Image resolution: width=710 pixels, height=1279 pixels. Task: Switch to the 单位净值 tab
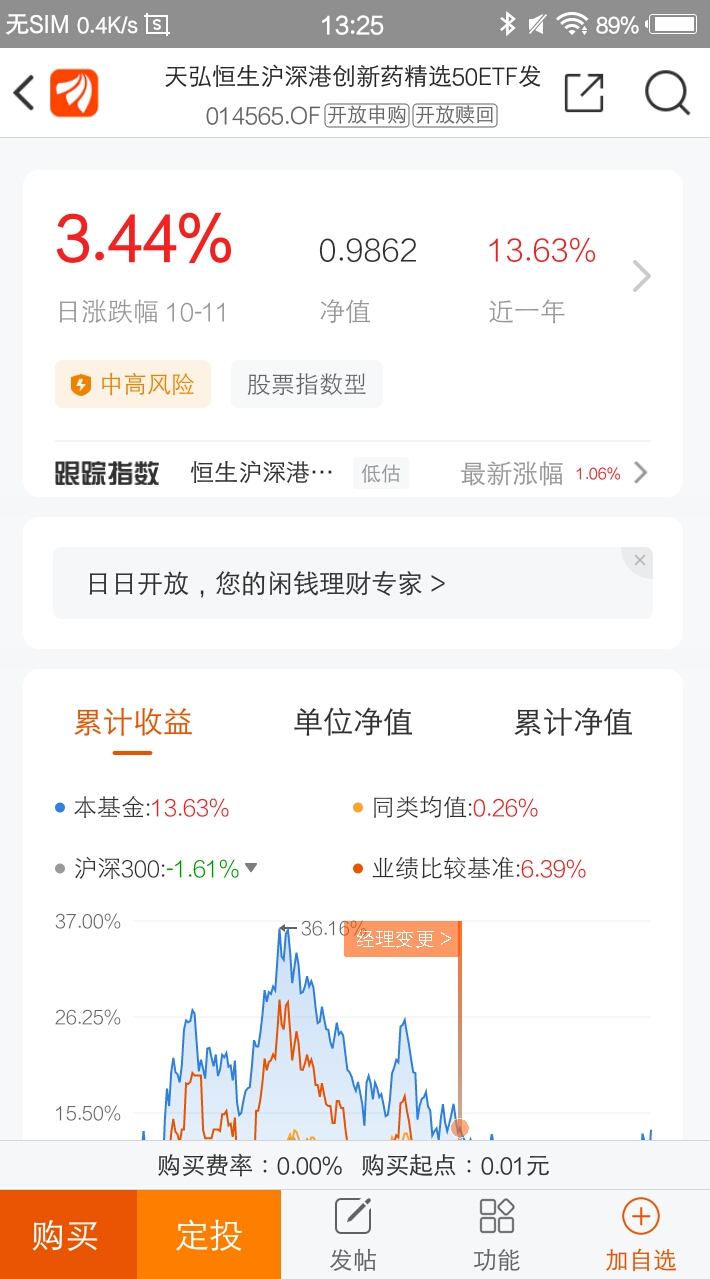[x=353, y=722]
